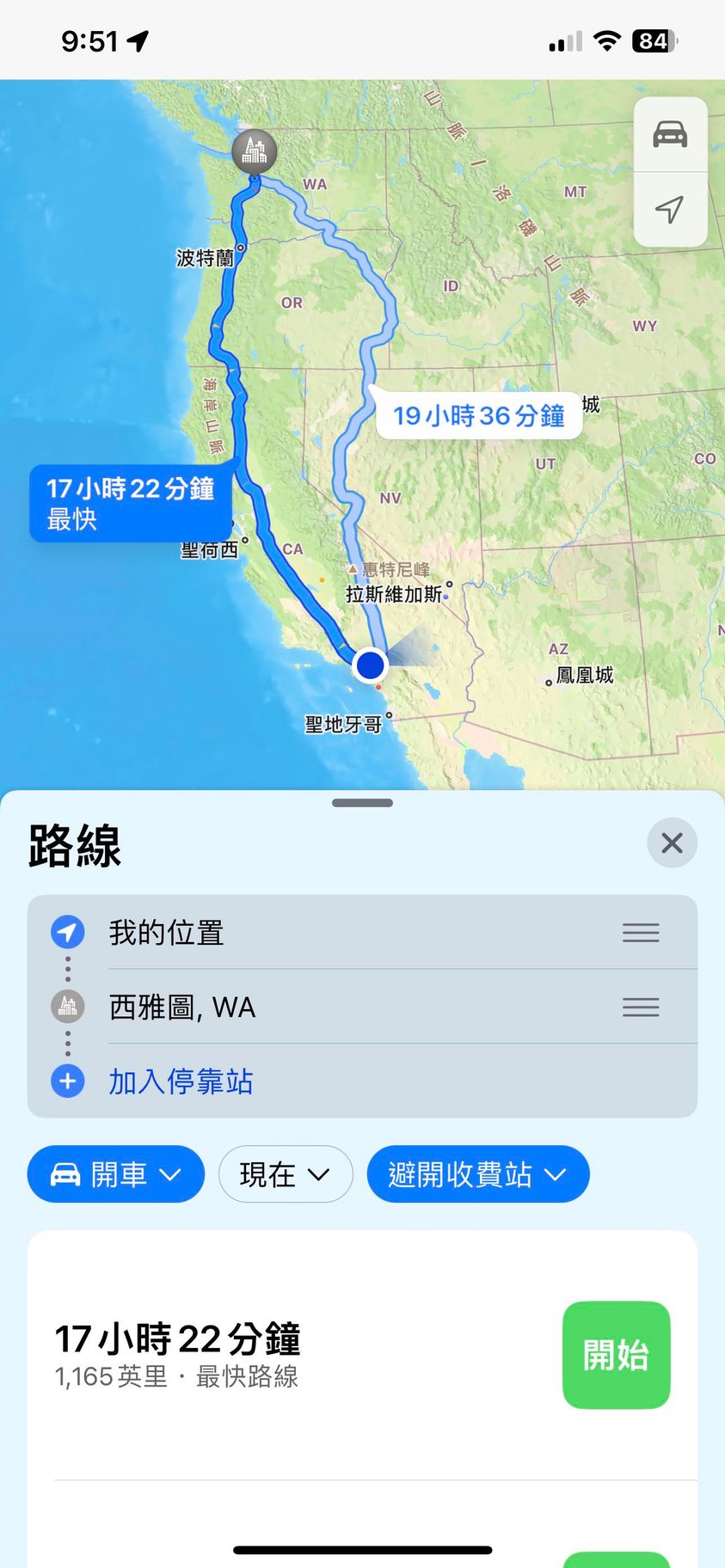Open the 避開收費站 avoid options dropdown

click(477, 1174)
